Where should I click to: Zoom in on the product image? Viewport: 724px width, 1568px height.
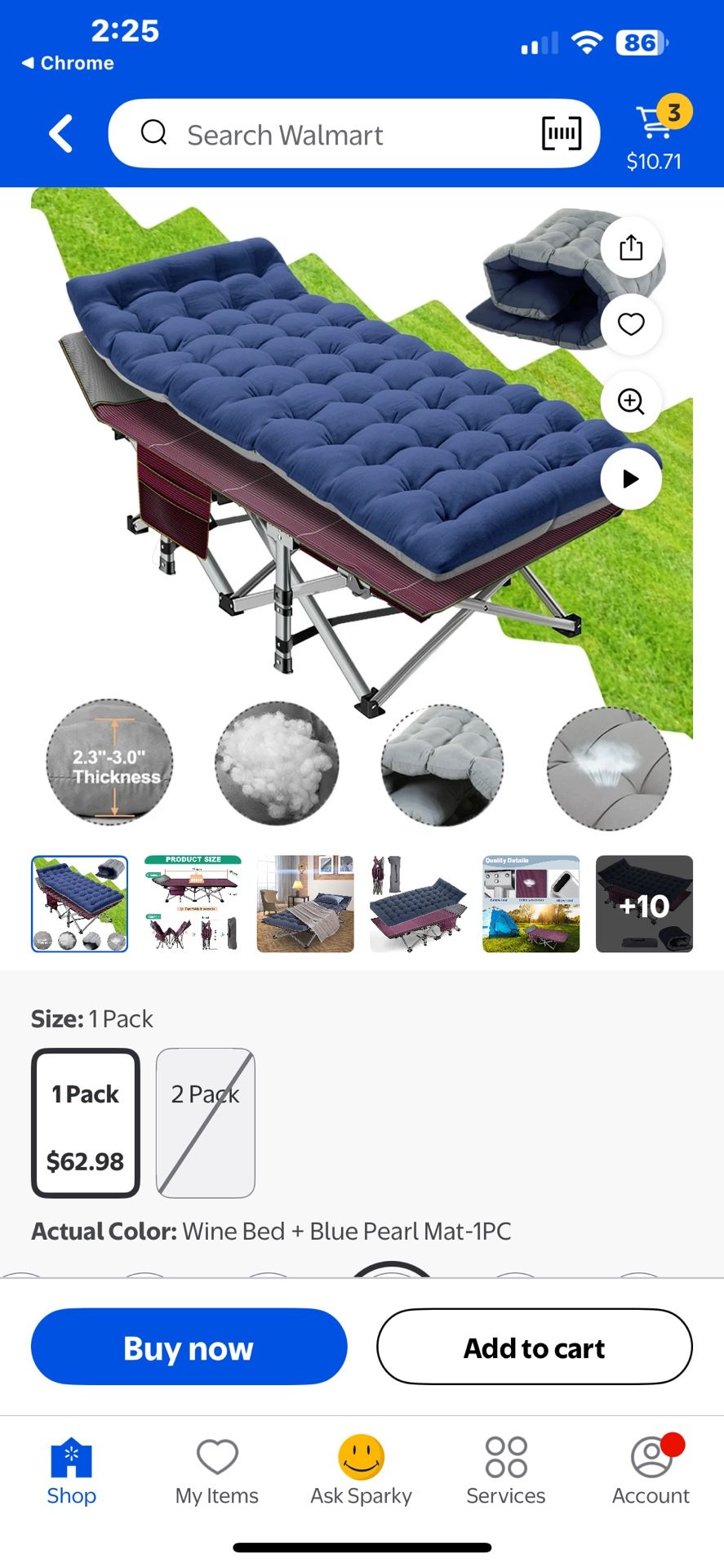point(631,401)
